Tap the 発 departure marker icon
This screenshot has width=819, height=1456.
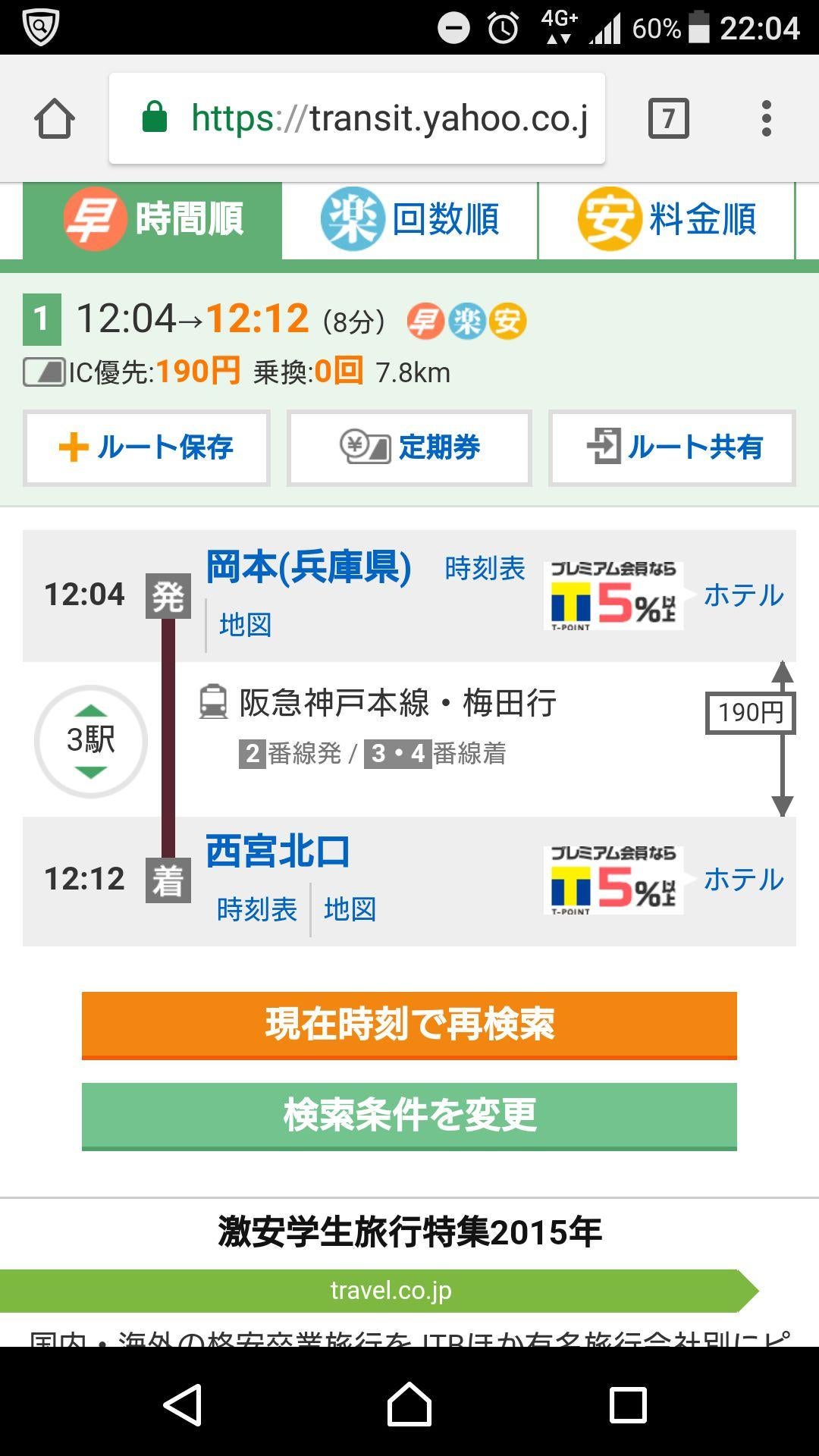click(168, 597)
